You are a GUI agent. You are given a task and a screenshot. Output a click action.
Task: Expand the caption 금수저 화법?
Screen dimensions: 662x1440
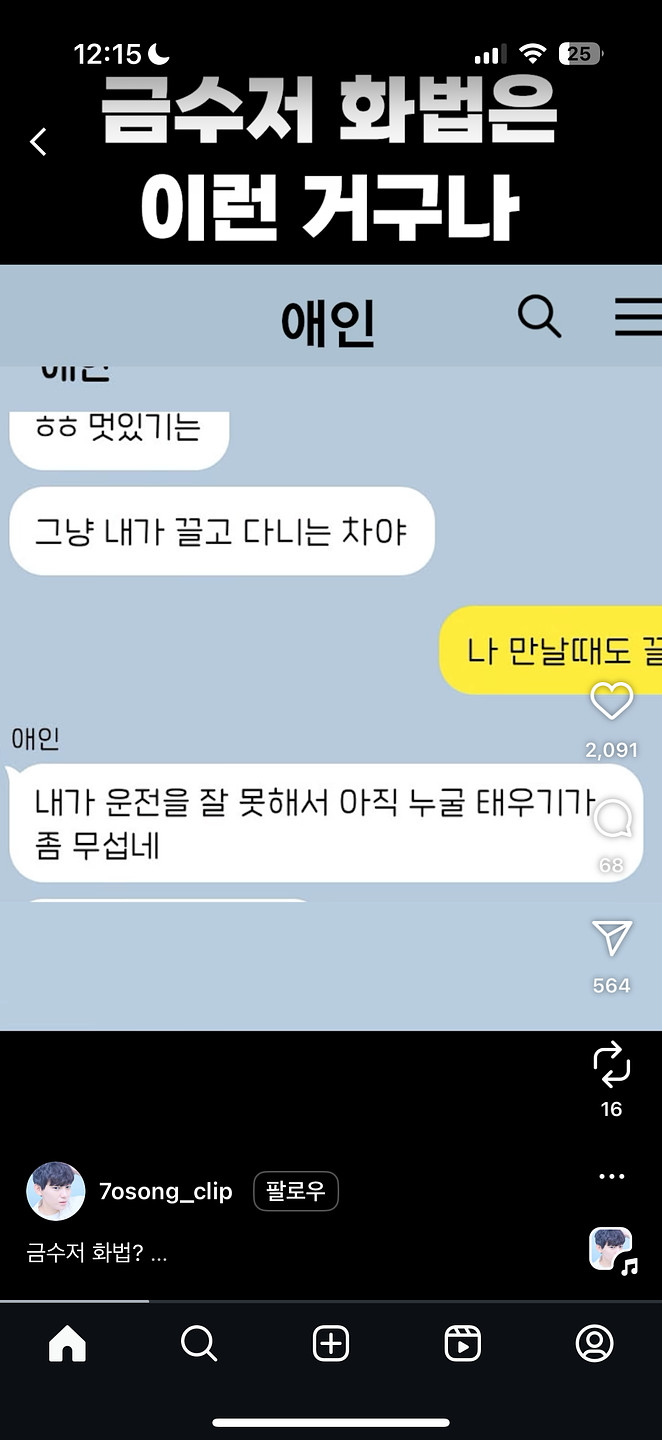[x=97, y=1254]
